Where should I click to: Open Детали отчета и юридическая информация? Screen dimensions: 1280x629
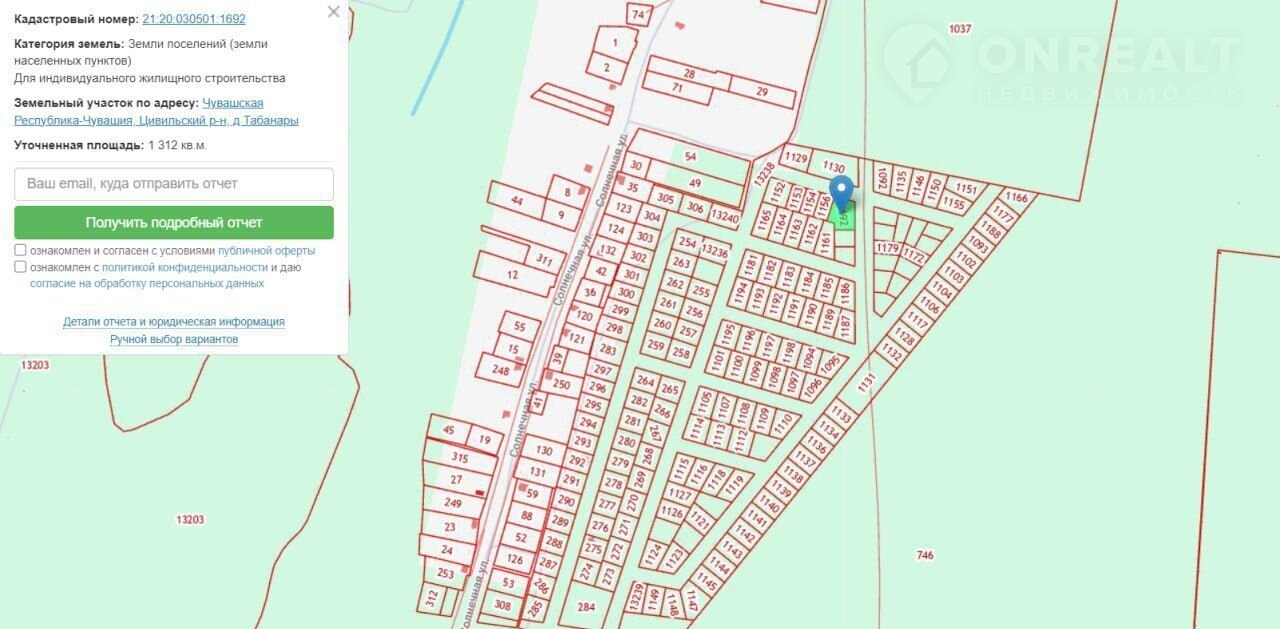pyautogui.click(x=174, y=322)
